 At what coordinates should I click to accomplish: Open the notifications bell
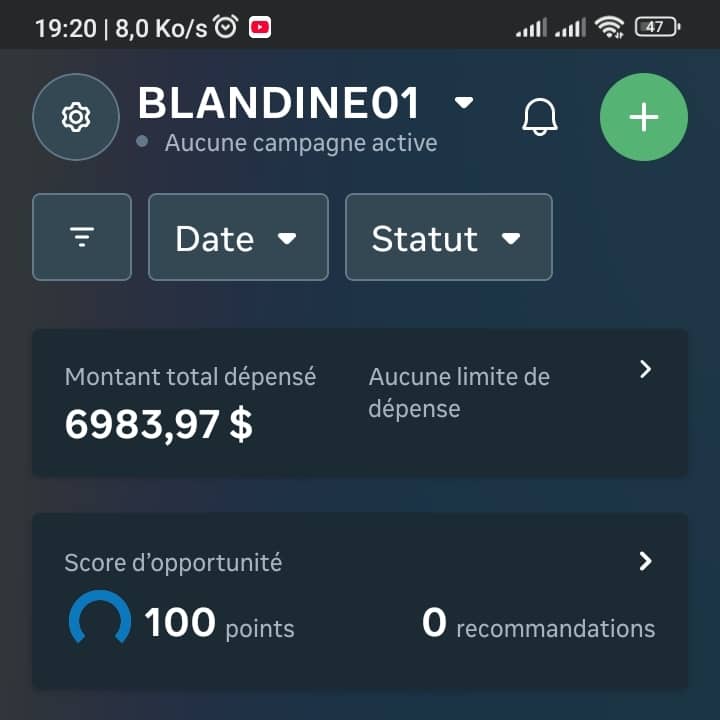pos(540,117)
